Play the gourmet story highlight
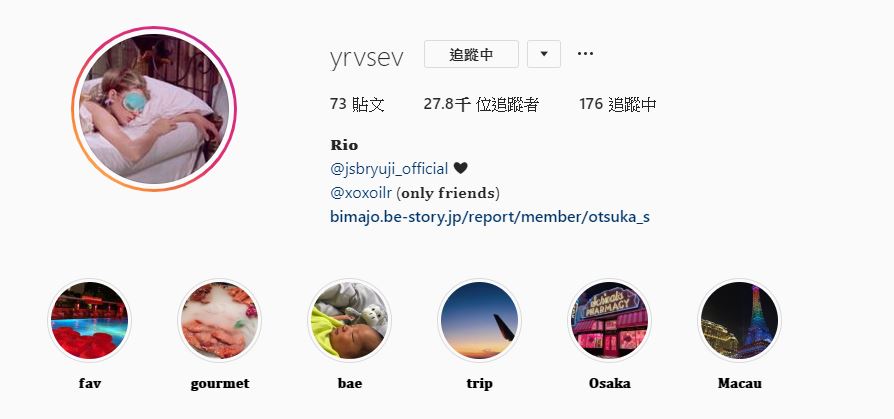The height and width of the screenshot is (419, 894). tap(220, 320)
